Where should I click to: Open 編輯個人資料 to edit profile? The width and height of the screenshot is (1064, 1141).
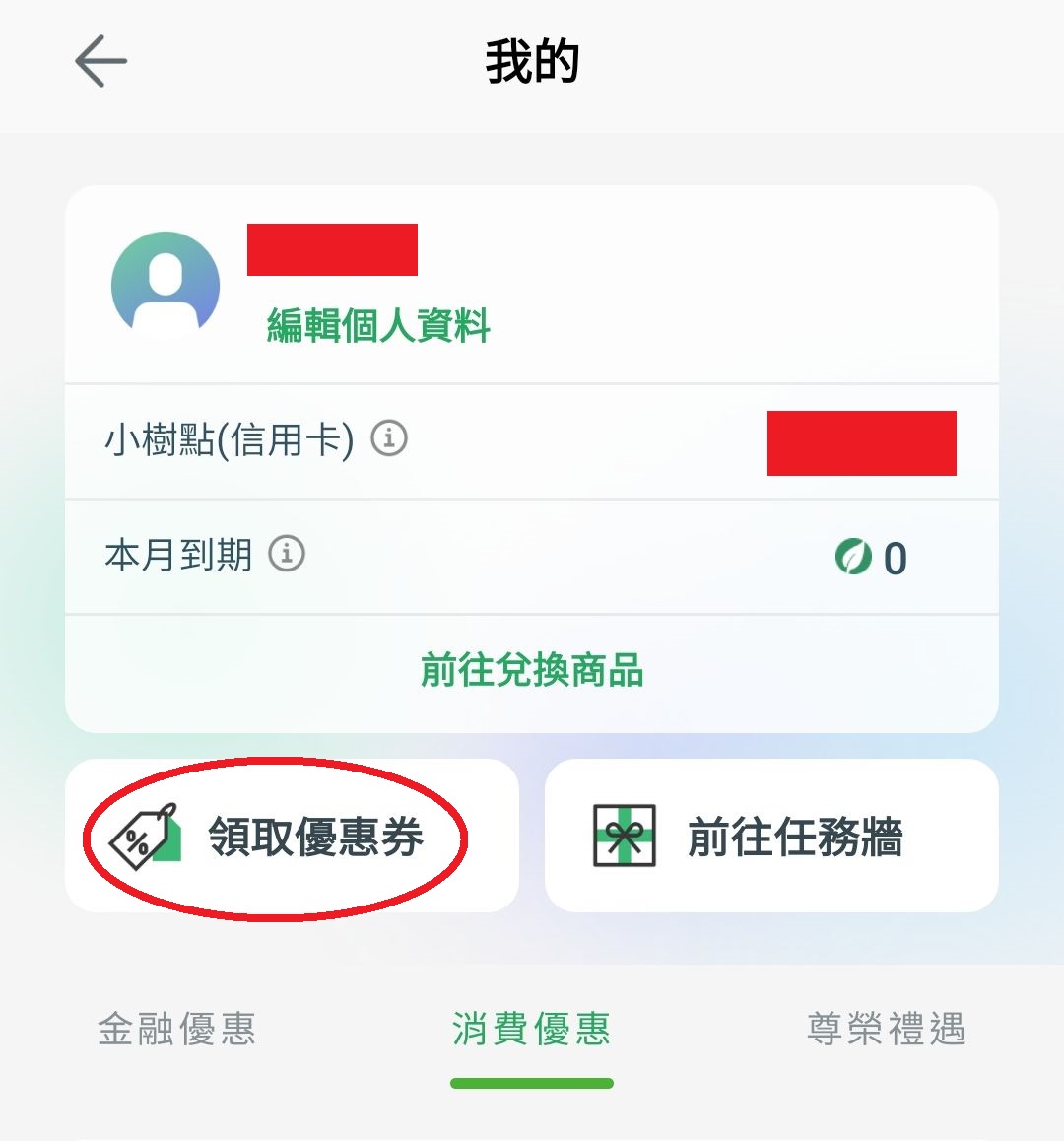378,325
